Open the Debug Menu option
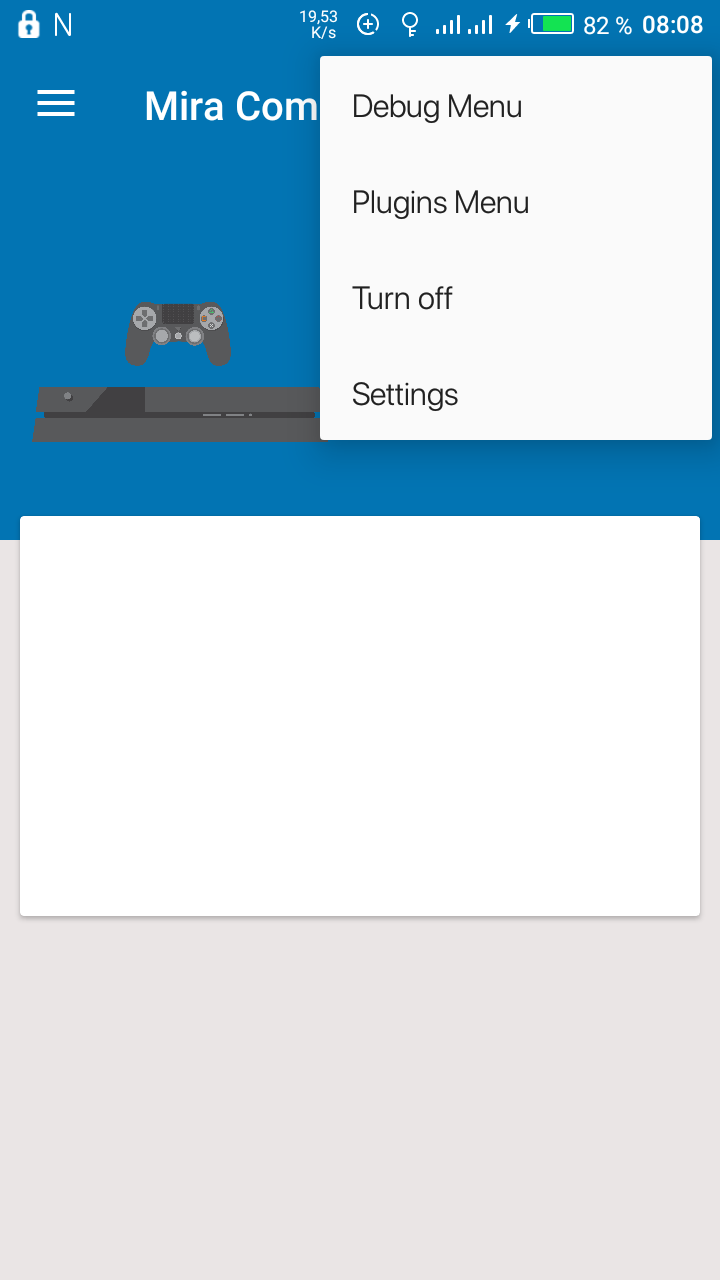720x1280 pixels. (516, 106)
